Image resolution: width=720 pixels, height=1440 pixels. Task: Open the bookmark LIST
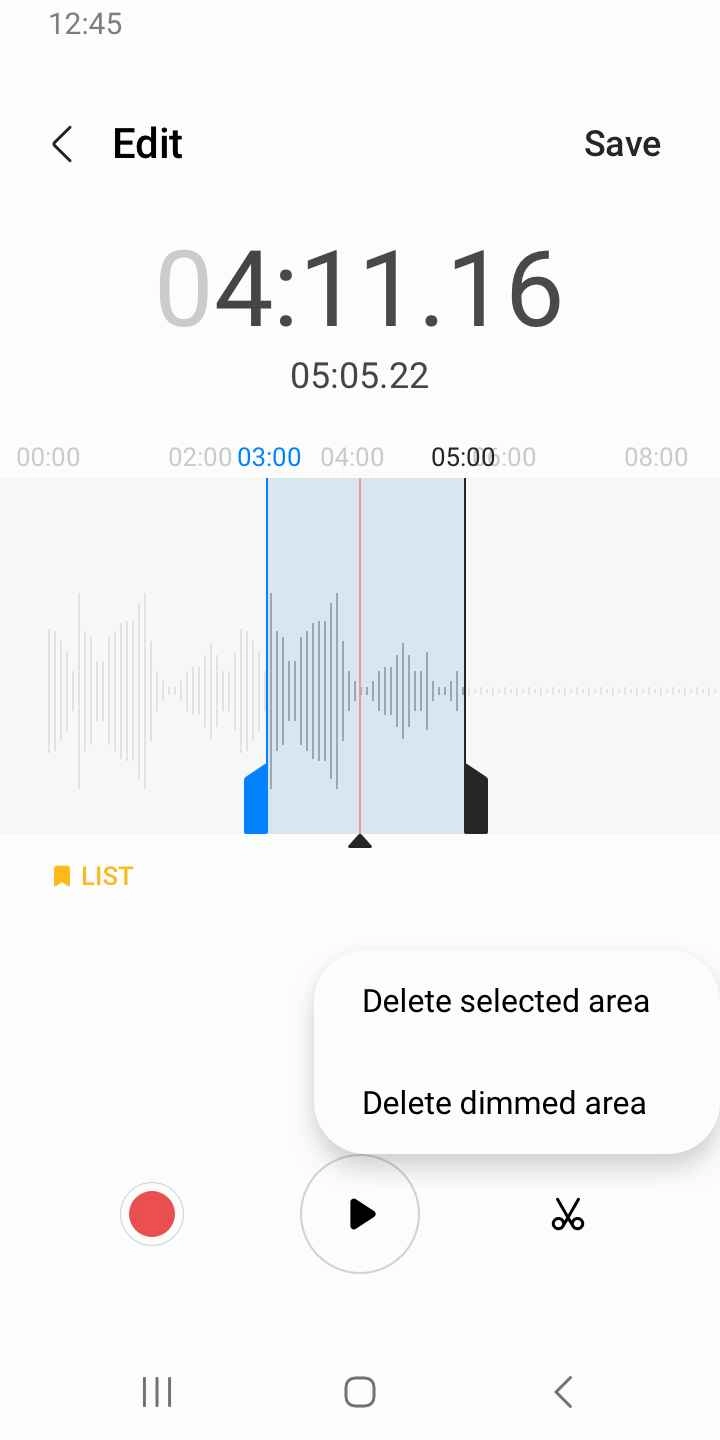click(x=93, y=876)
